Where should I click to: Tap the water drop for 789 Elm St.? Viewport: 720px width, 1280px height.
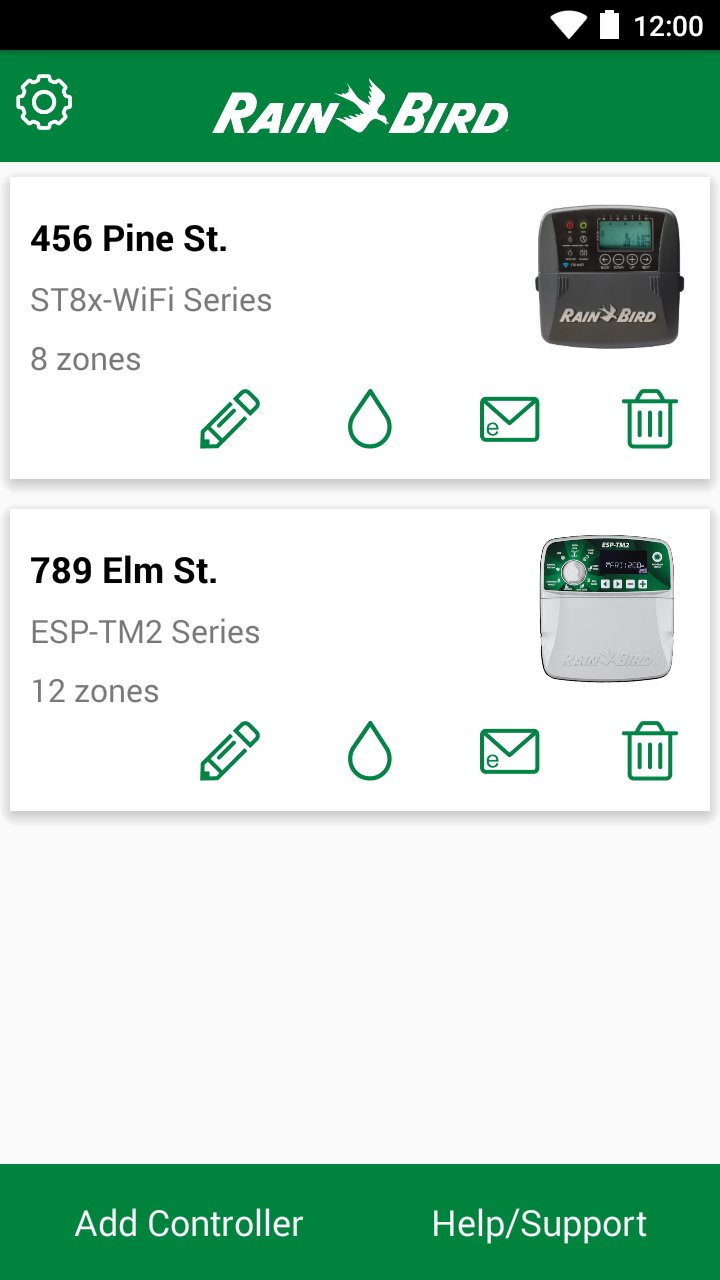pos(370,751)
